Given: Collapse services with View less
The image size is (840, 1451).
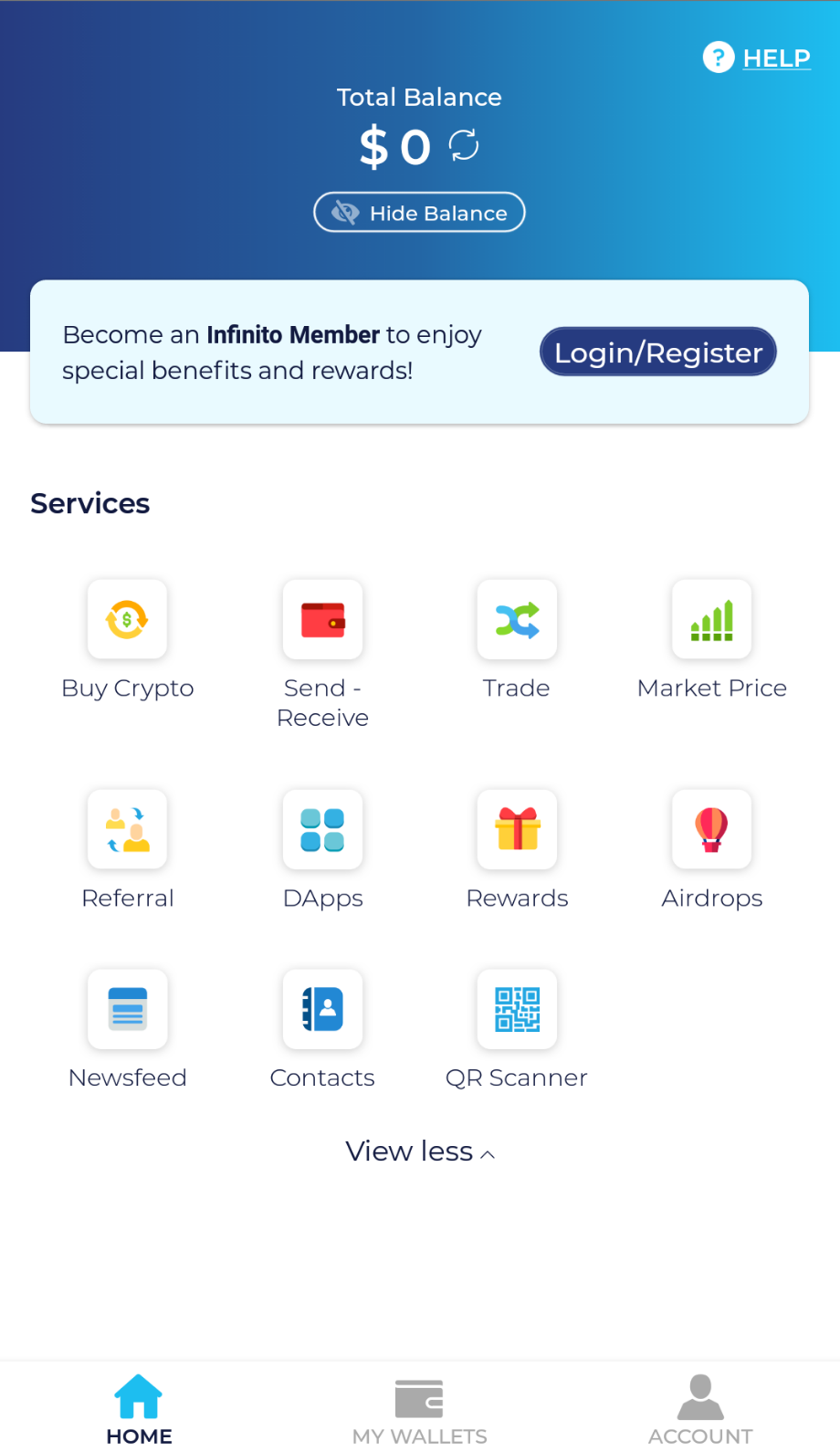Looking at the screenshot, I should 420,1151.
